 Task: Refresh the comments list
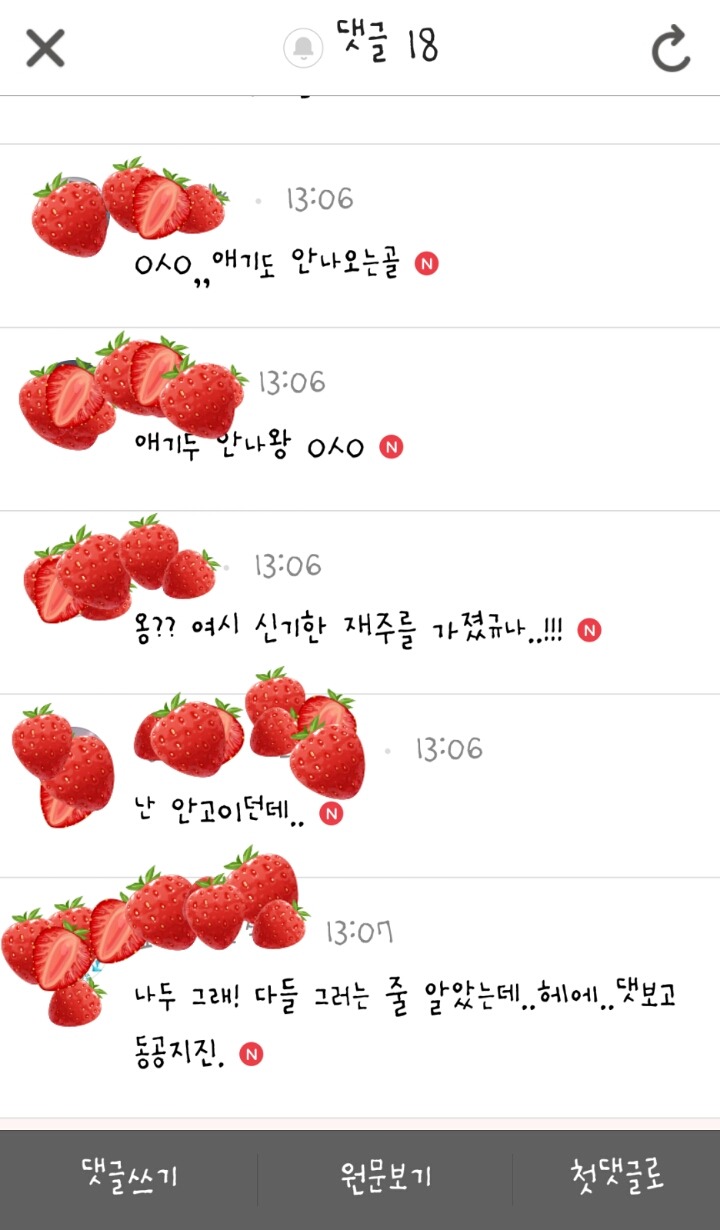671,49
